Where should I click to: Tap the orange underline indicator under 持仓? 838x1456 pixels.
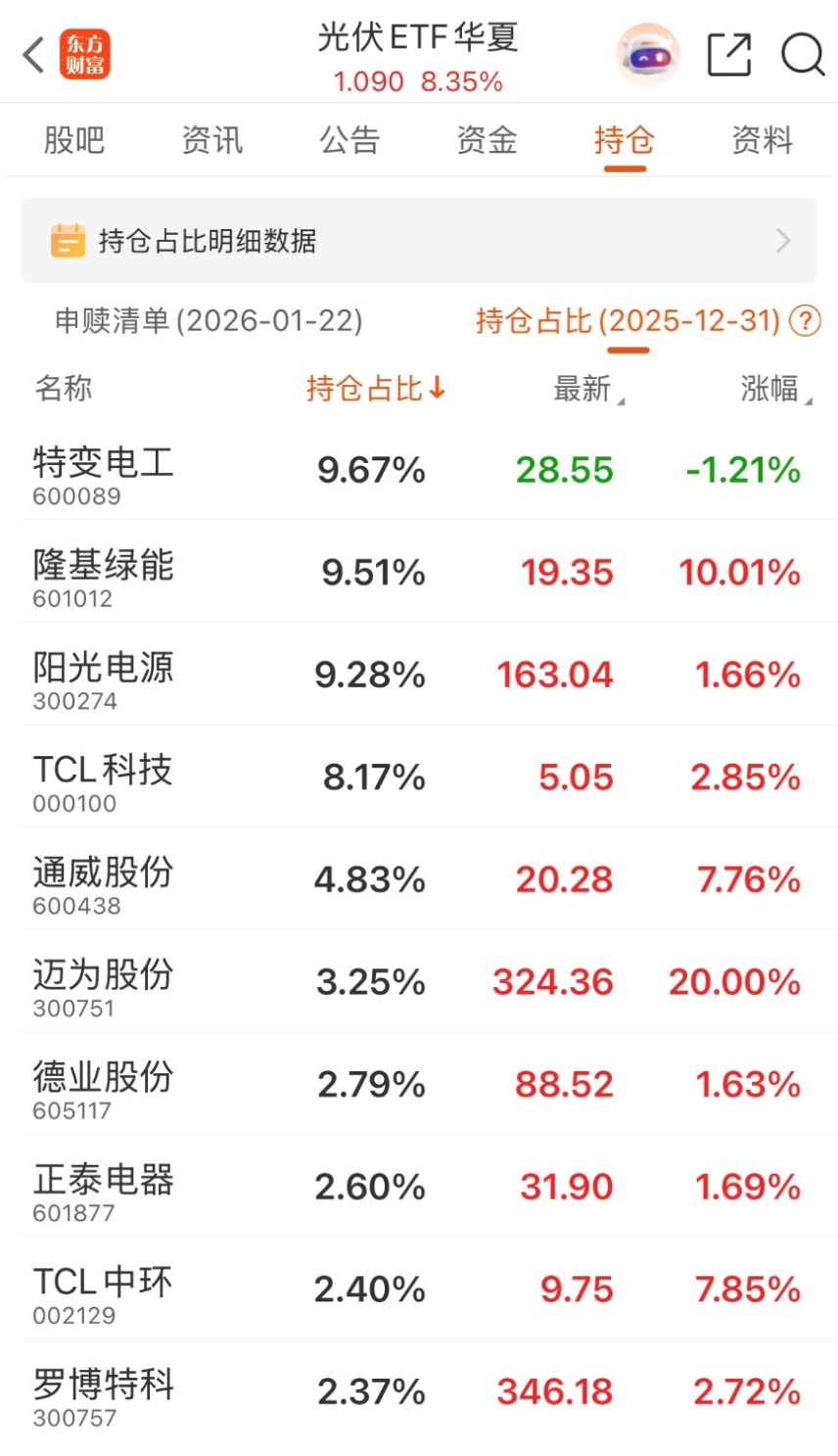click(x=623, y=168)
